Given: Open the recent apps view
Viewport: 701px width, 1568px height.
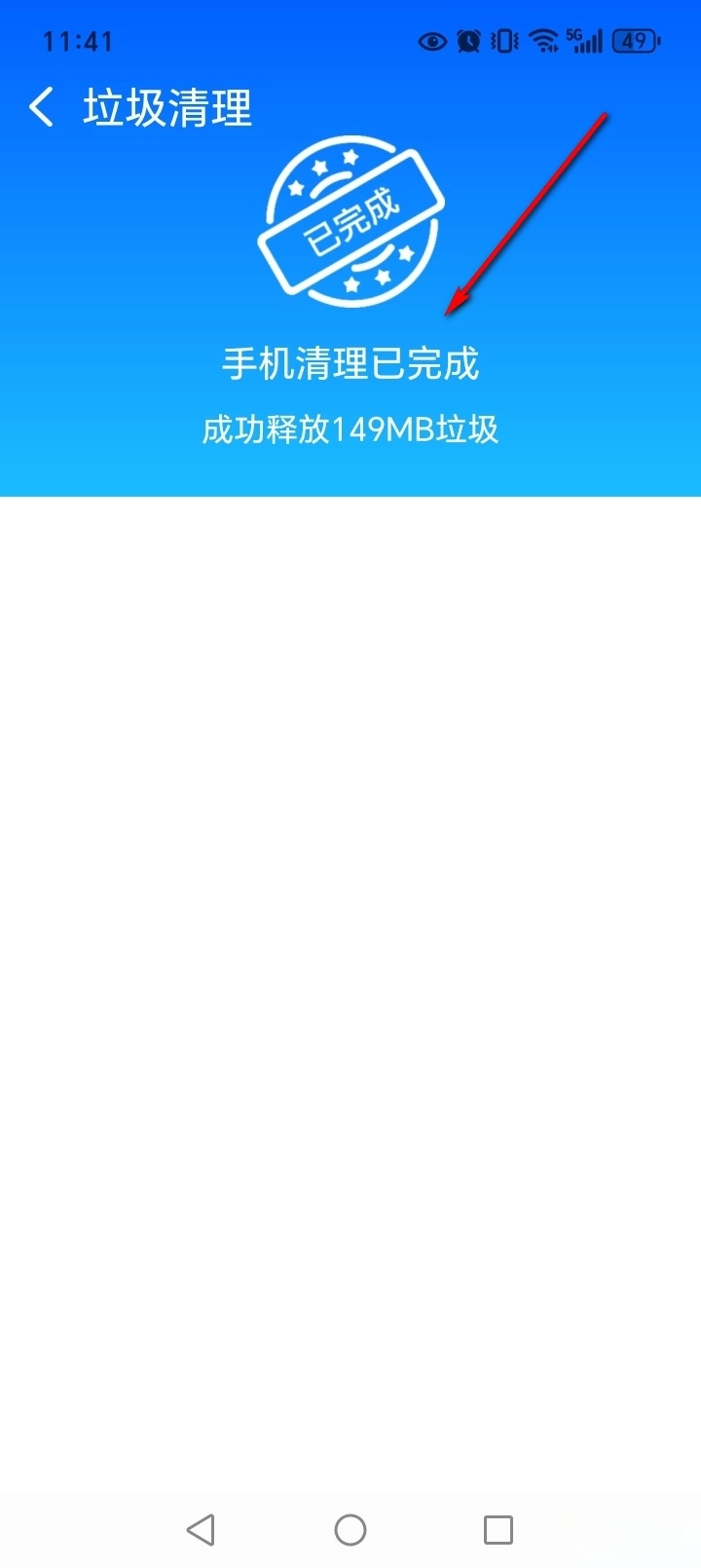Looking at the screenshot, I should point(498,1529).
